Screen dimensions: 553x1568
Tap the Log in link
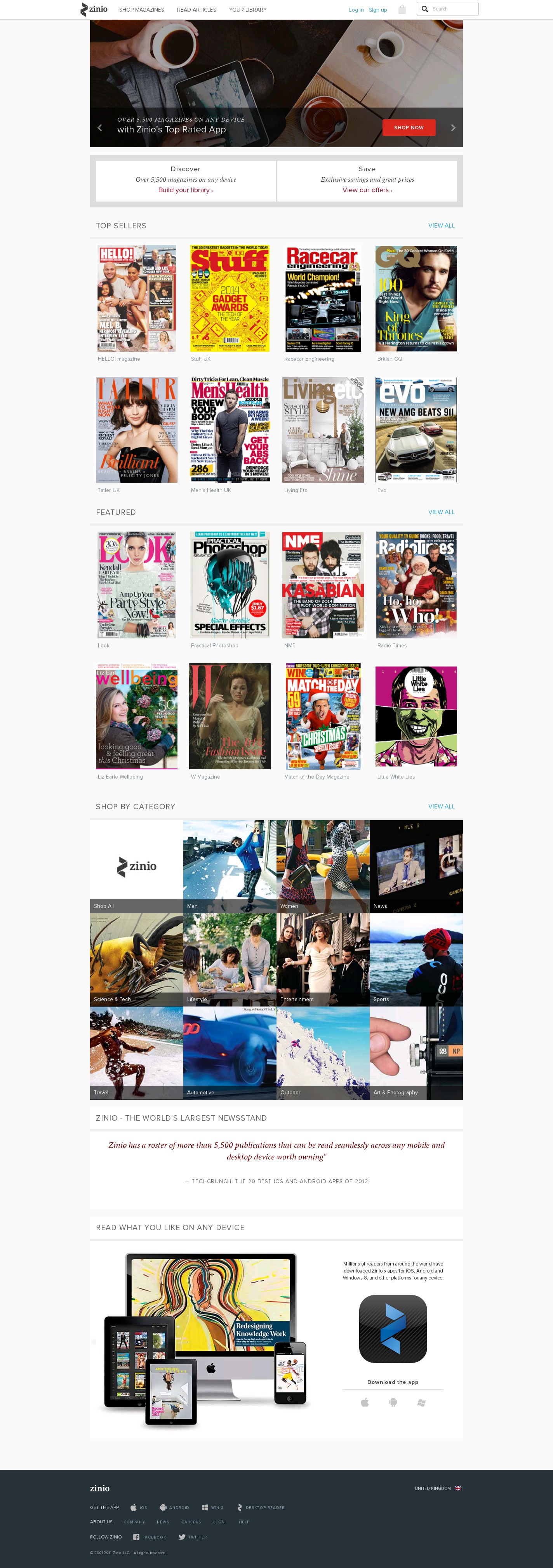[356, 10]
